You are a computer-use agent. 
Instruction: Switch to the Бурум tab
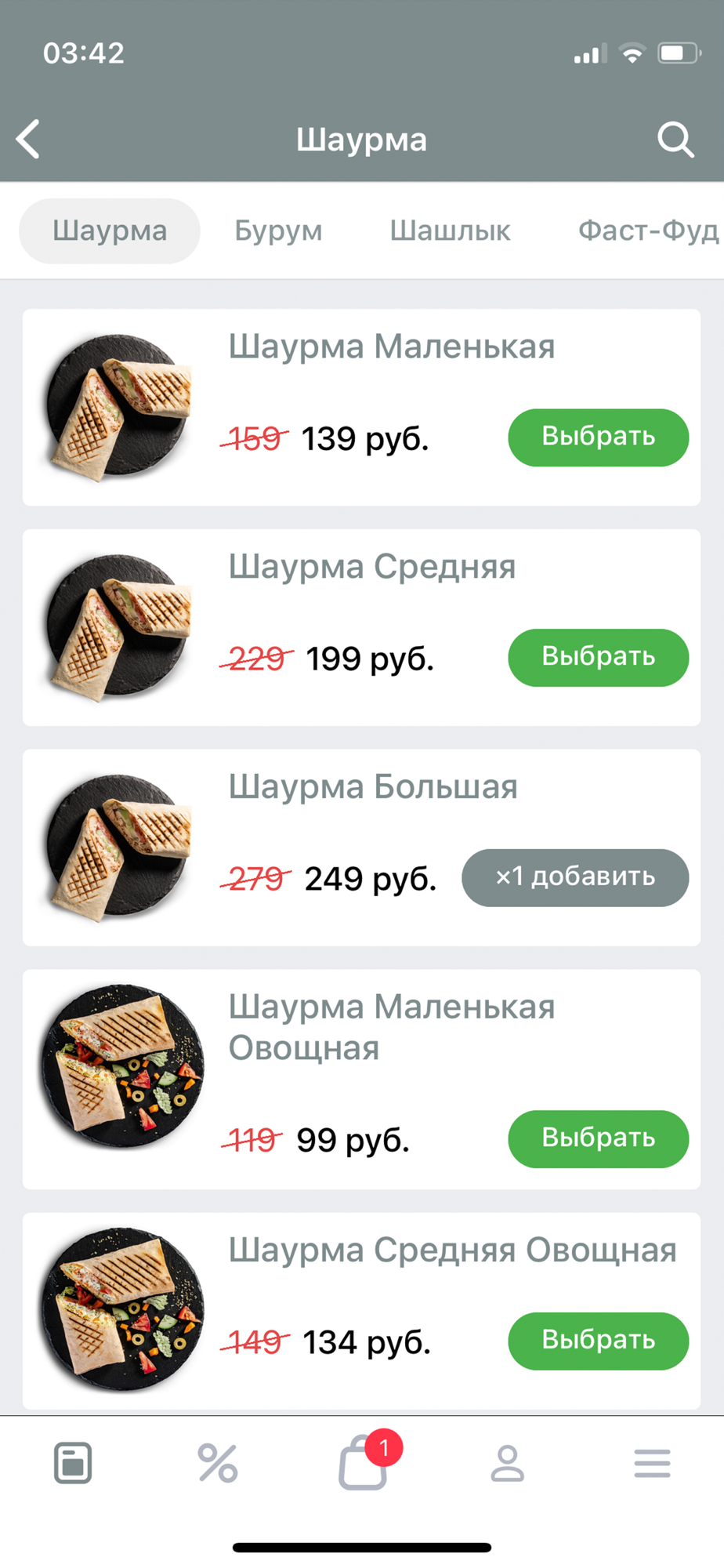(x=278, y=231)
